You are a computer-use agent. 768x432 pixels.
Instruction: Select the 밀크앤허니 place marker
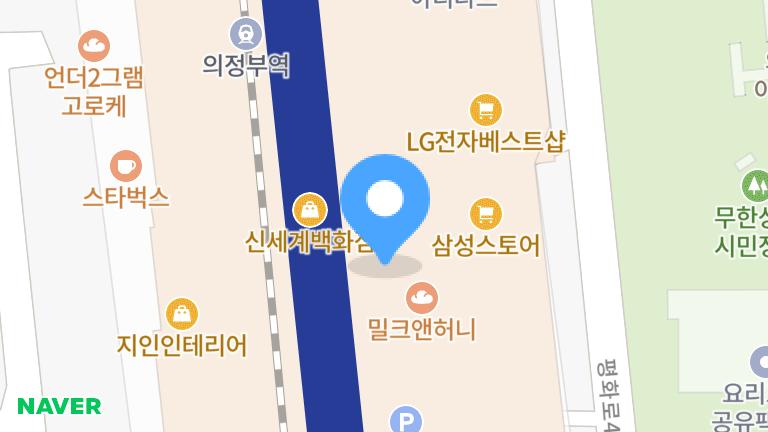tap(421, 296)
